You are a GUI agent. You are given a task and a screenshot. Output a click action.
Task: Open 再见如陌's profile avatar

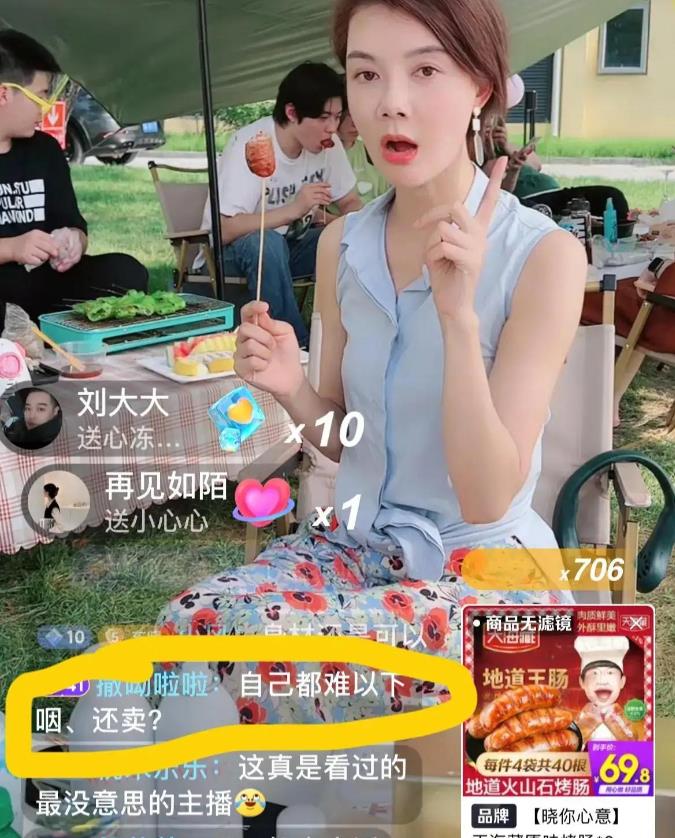[58, 501]
